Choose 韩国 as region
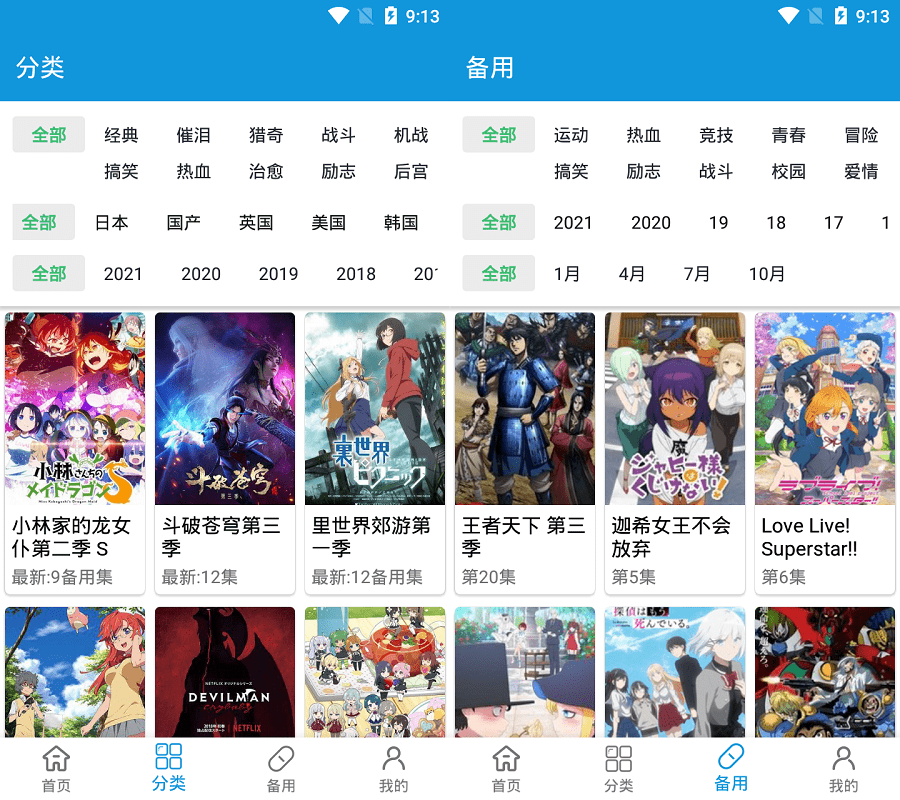 pyautogui.click(x=401, y=222)
